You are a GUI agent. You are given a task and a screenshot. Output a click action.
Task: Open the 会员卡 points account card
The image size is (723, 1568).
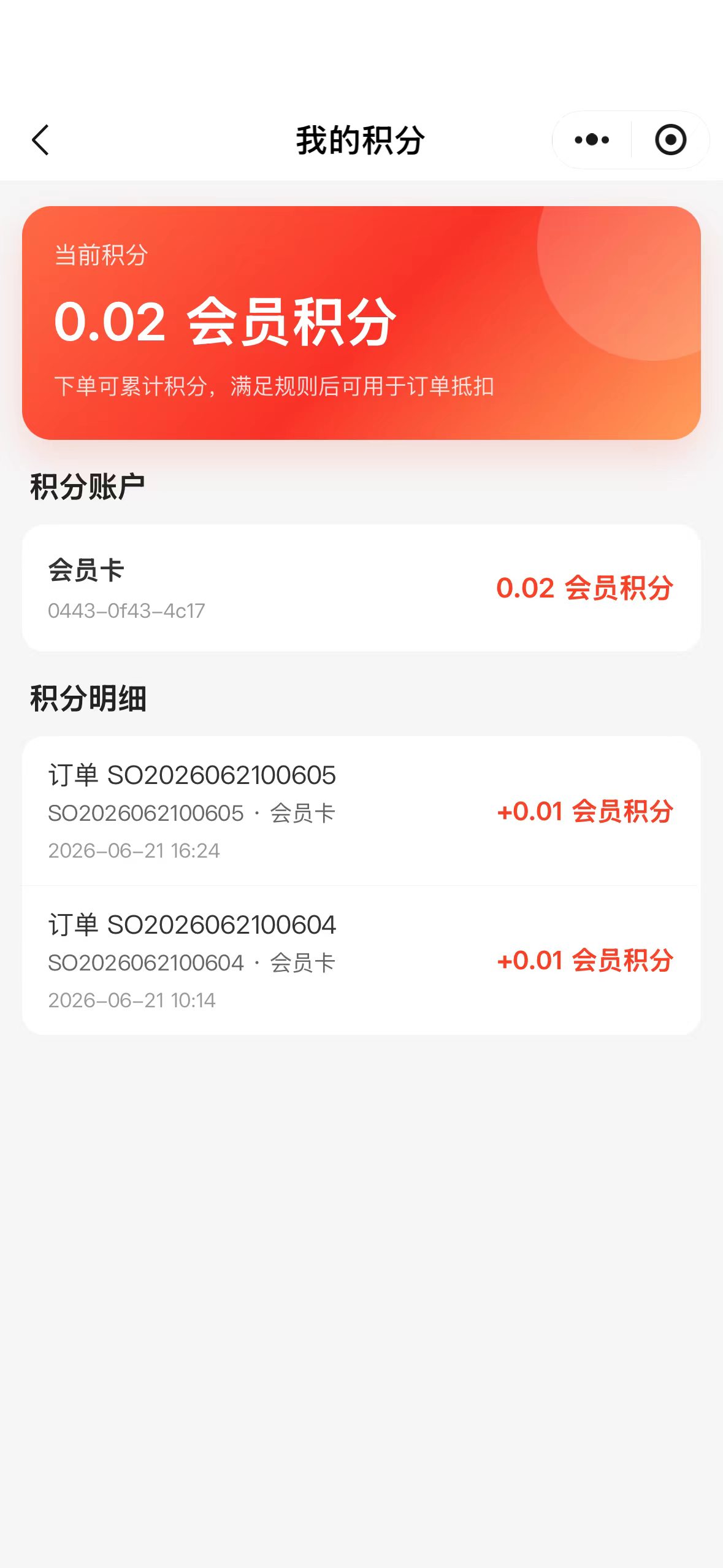361,588
